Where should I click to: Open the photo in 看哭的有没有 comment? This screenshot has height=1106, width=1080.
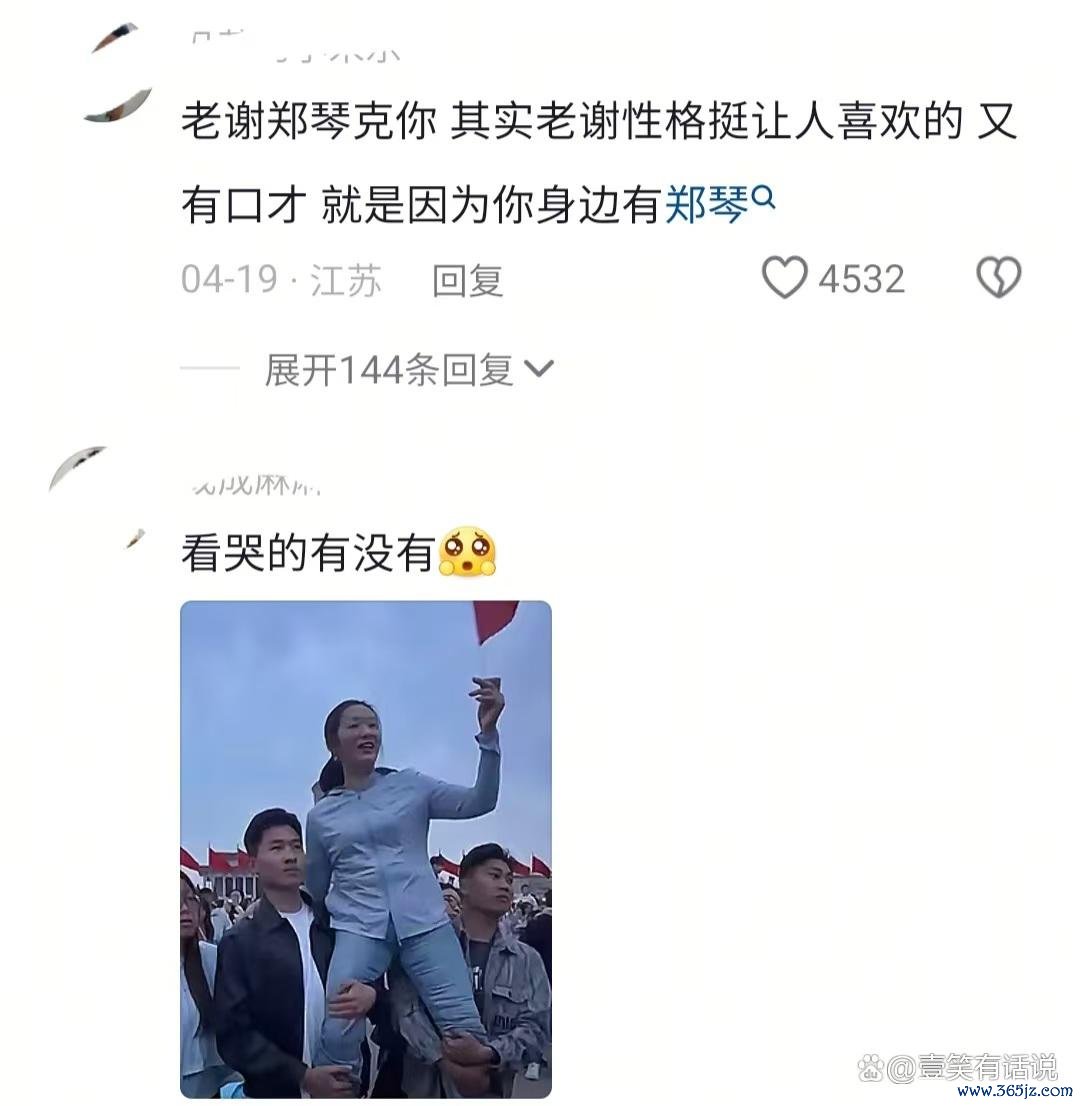[x=366, y=848]
